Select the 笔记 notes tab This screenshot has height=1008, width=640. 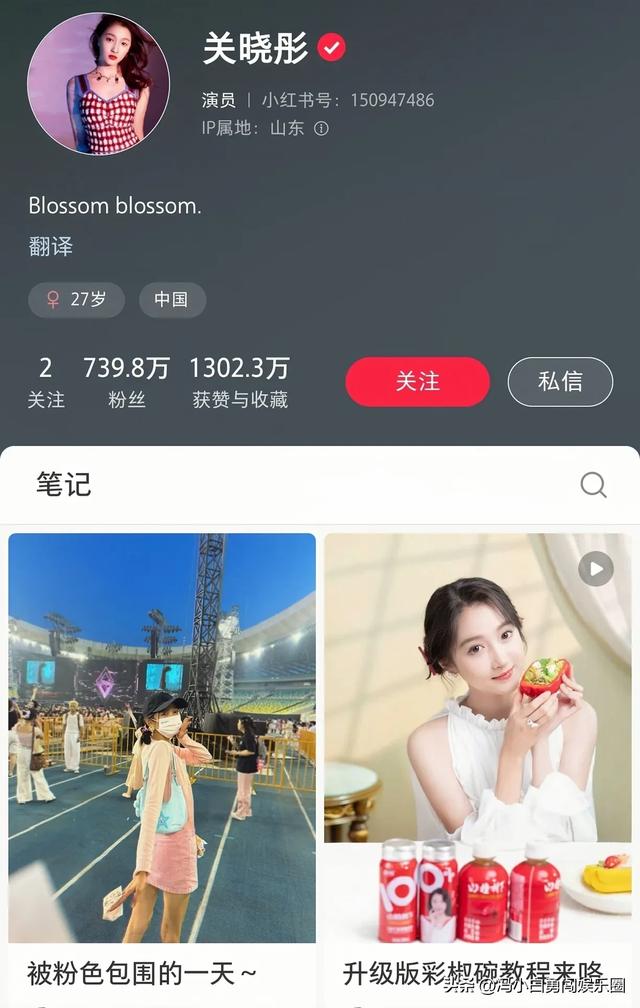(64, 485)
